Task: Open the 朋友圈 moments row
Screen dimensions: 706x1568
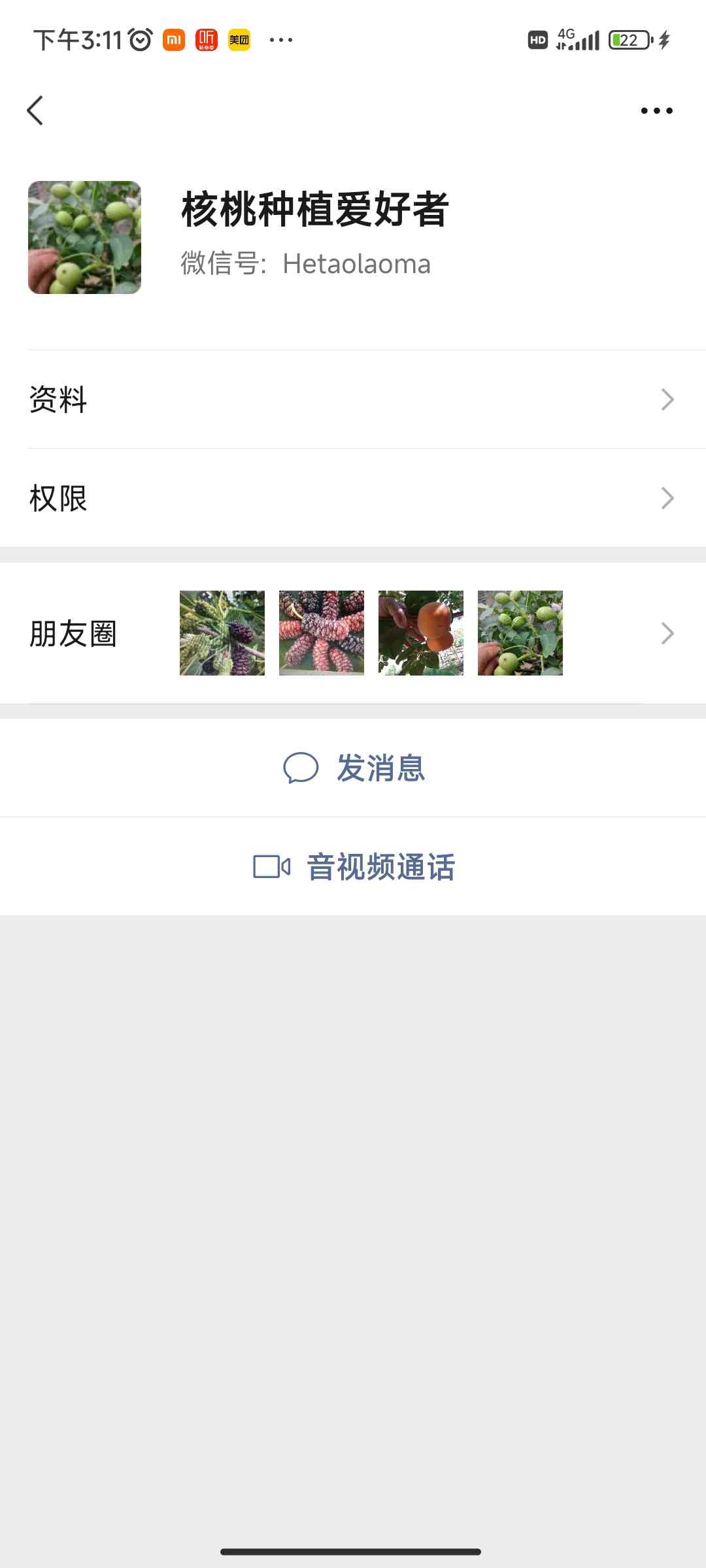Action: click(x=353, y=633)
